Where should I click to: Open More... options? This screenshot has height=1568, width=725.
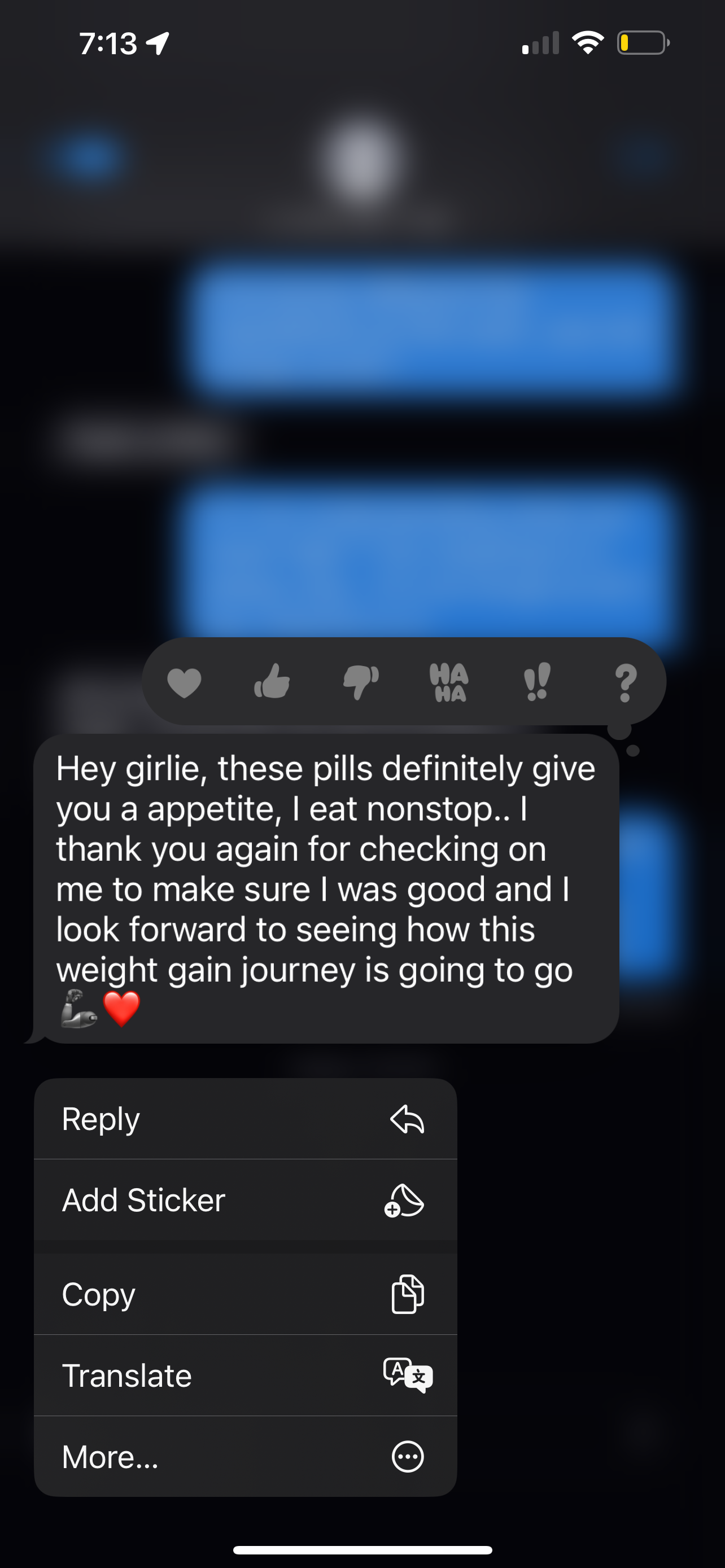click(x=245, y=1457)
